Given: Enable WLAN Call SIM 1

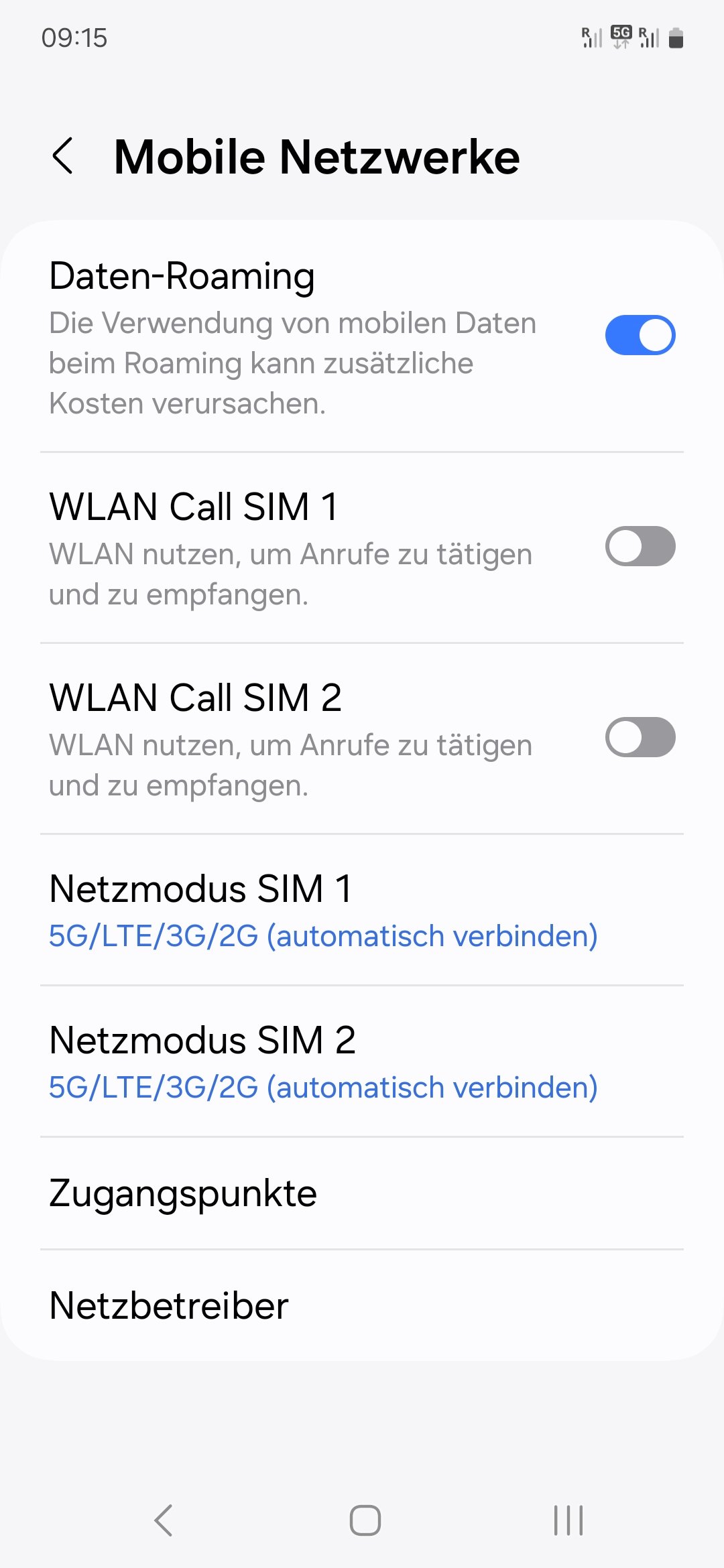Looking at the screenshot, I should pos(640,546).
